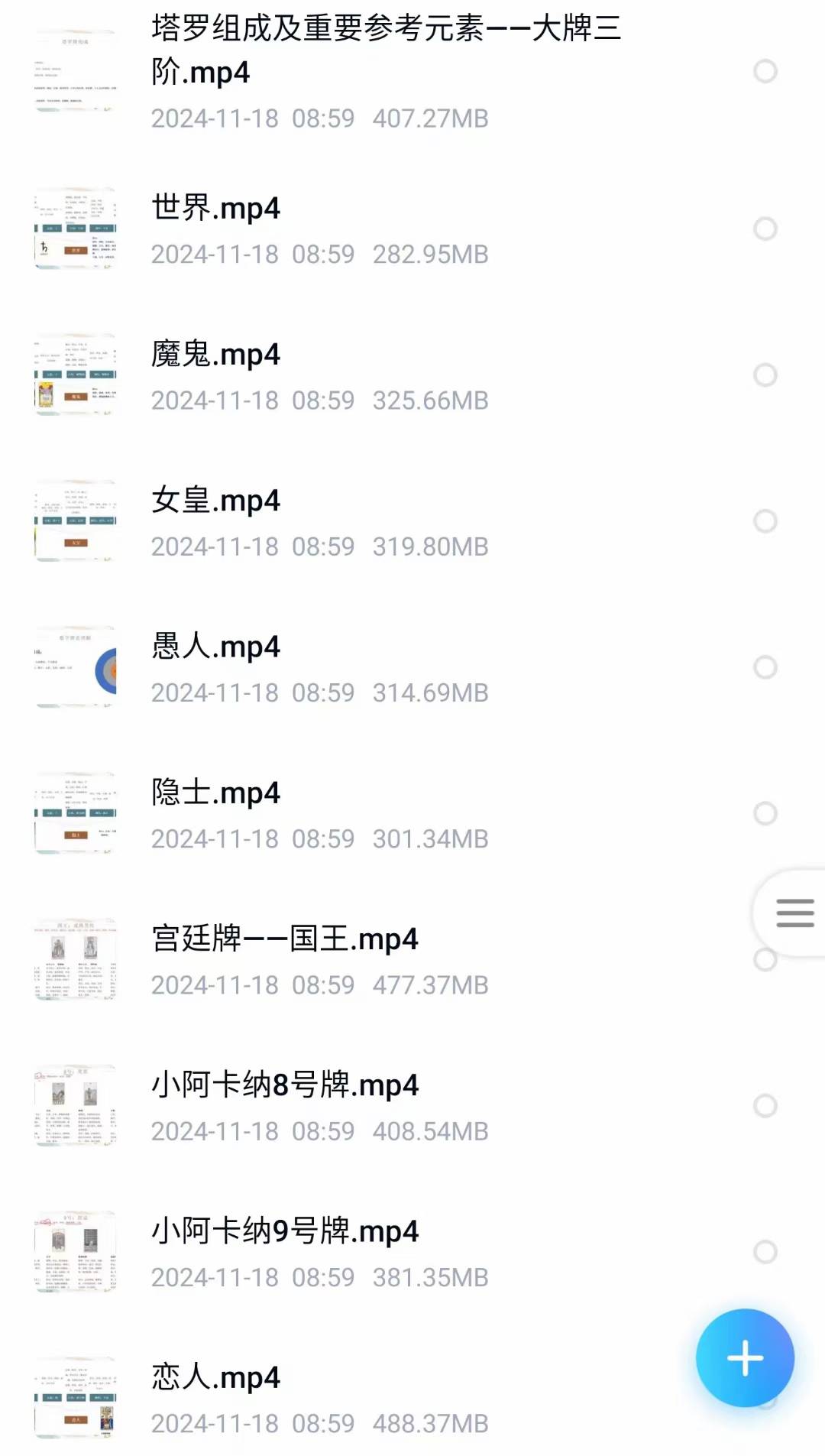
Task: Open 宫廷牌——国王.mp4 video
Action: tap(285, 939)
